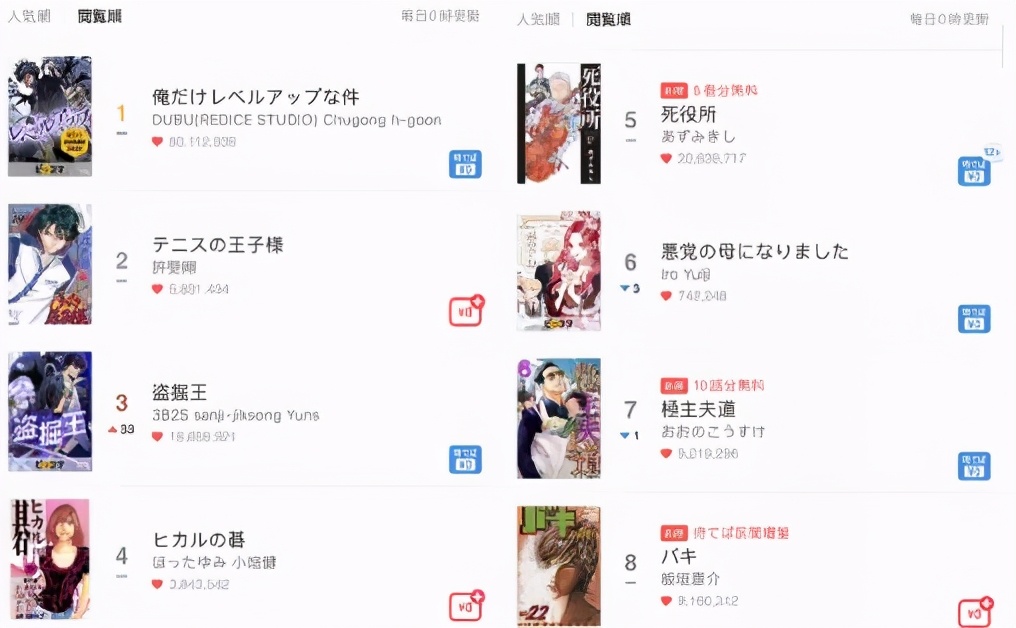Tap the ¥0 badge on テニスの王子様
The width and height of the screenshot is (1016, 628).
click(465, 311)
